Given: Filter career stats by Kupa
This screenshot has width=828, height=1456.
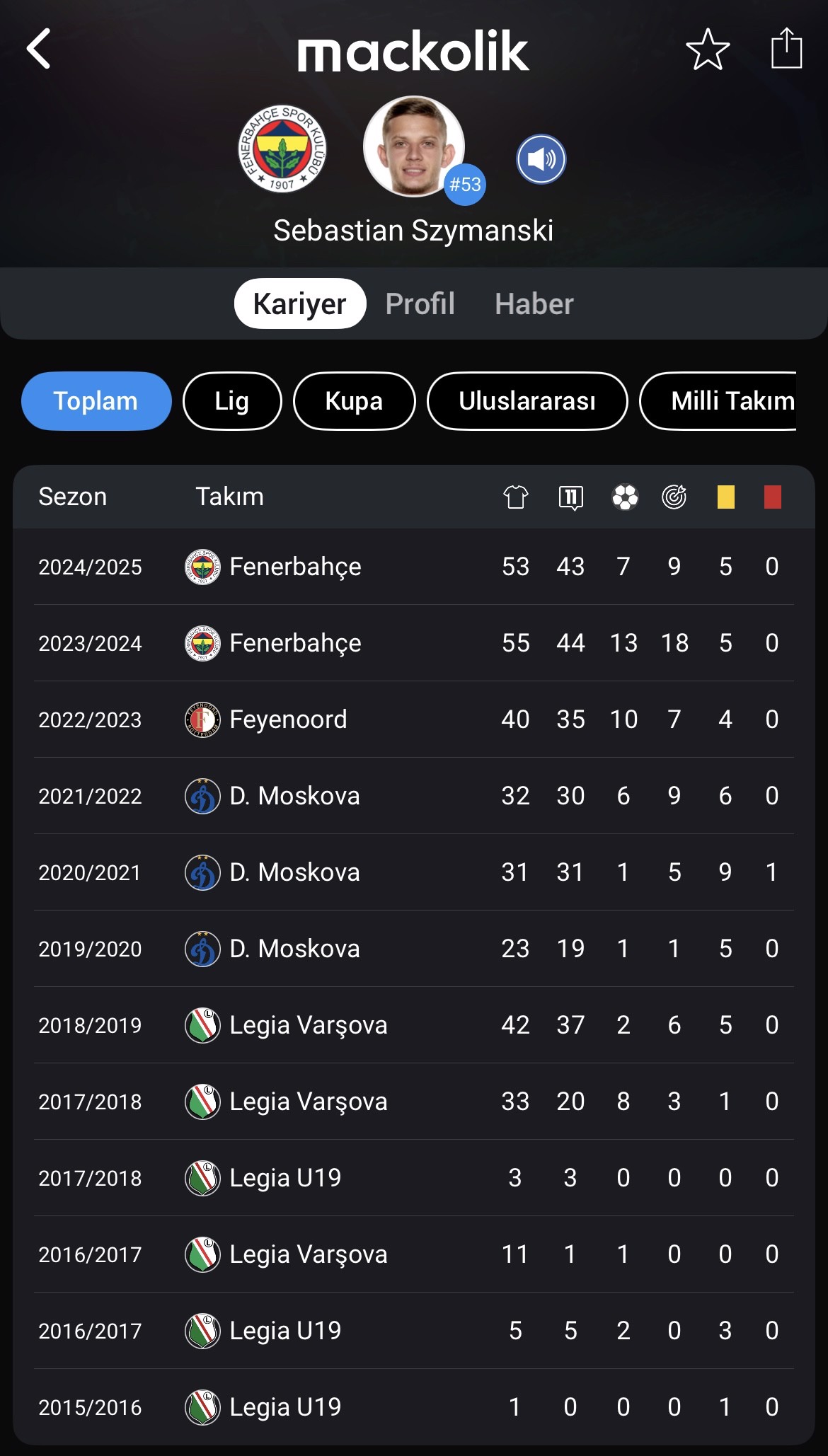Looking at the screenshot, I should (354, 401).
